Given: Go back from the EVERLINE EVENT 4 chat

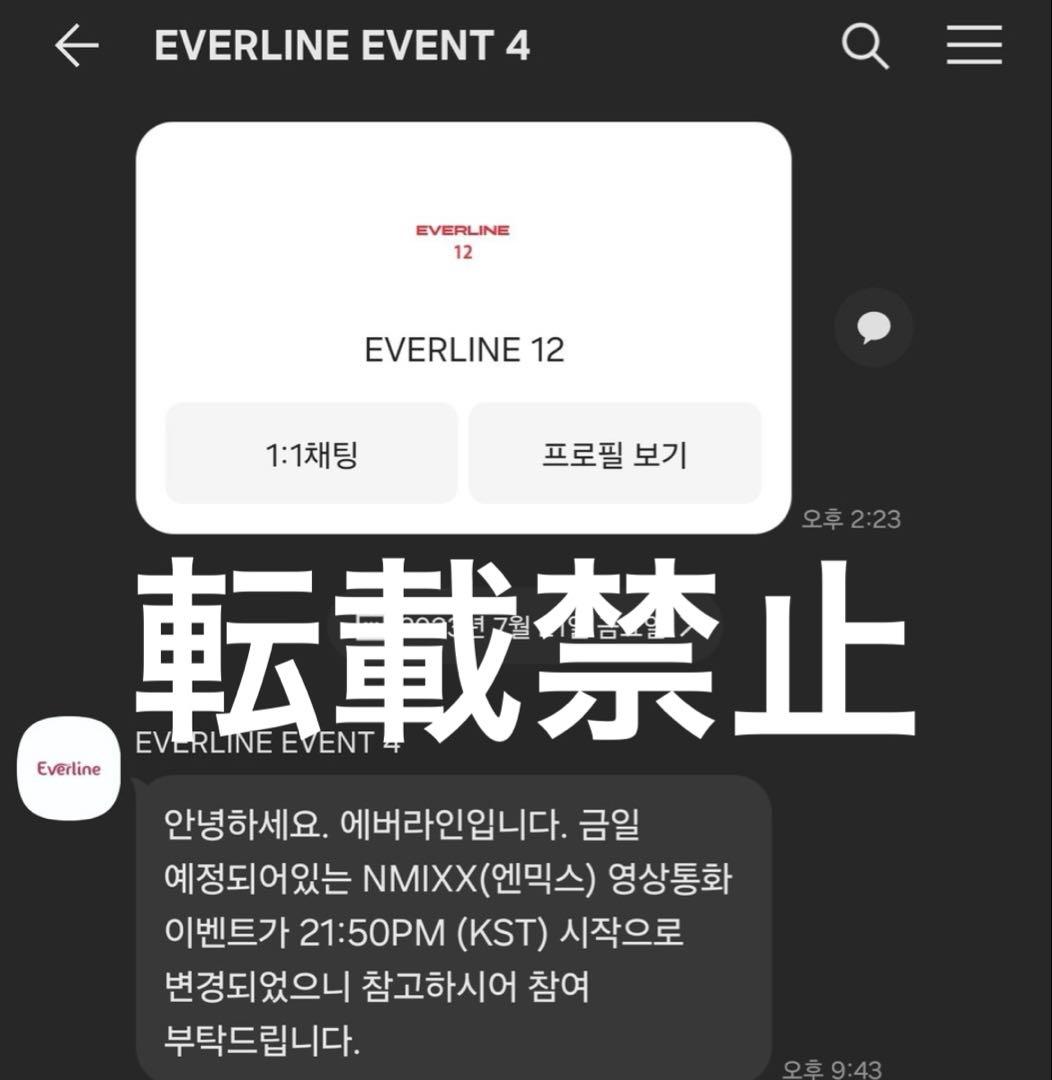Looking at the screenshot, I should click(x=76, y=46).
